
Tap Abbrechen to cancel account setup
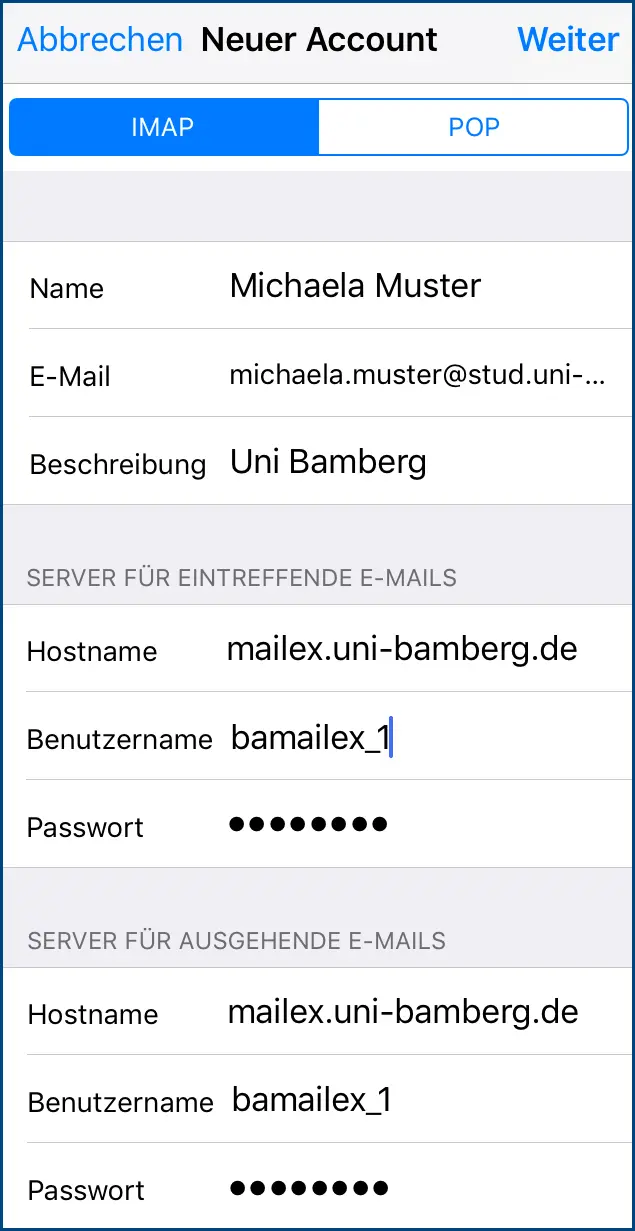click(x=100, y=40)
